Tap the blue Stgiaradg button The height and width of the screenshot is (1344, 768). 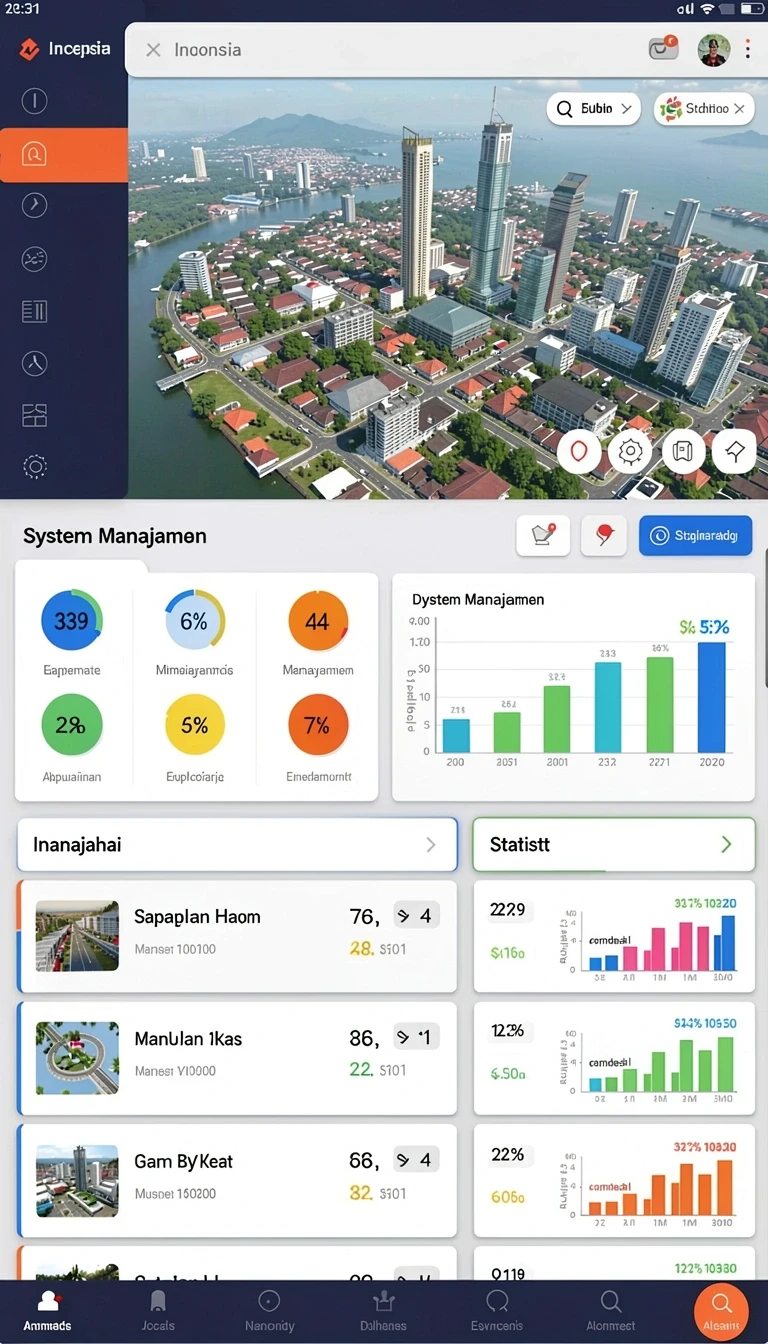pyautogui.click(x=695, y=536)
